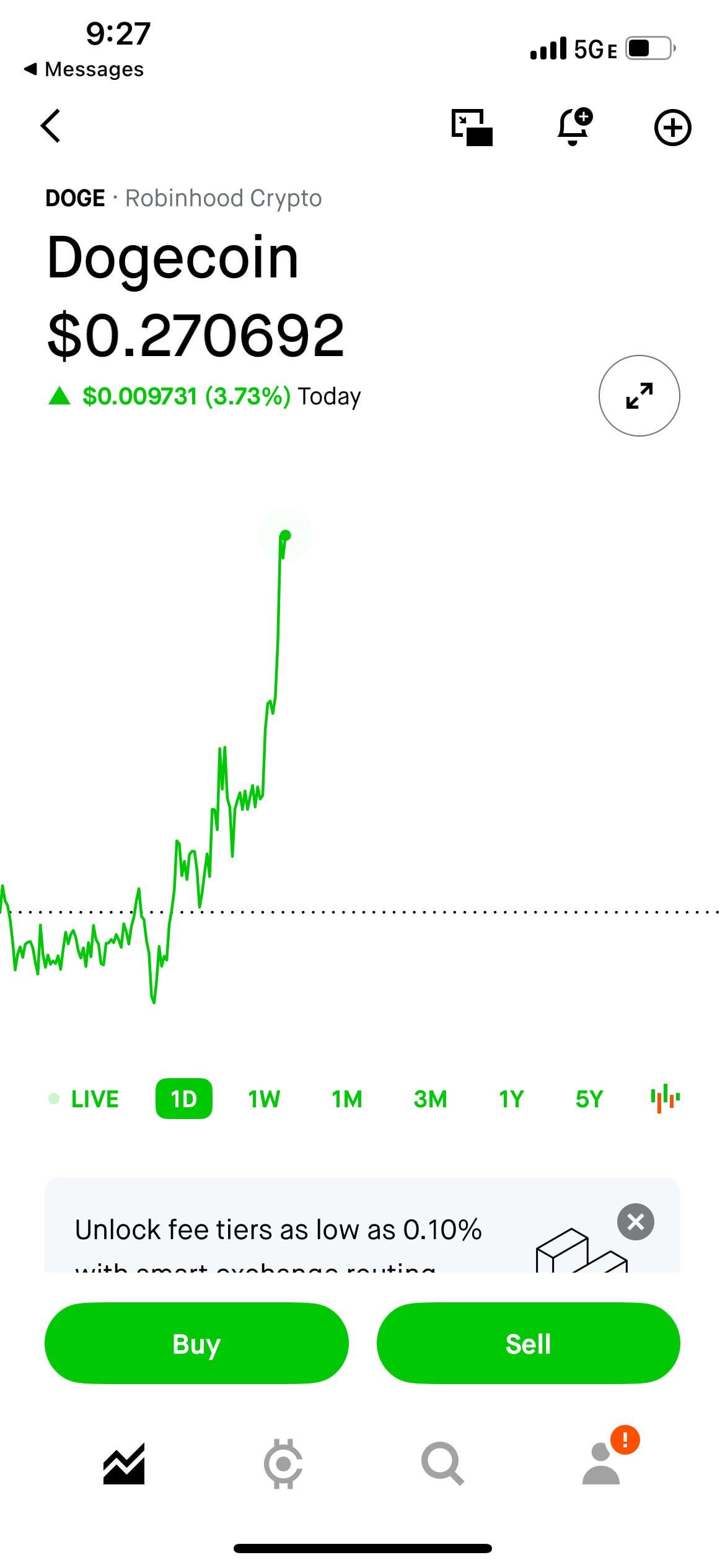Screen dimensions: 725x1568
Task: Tap Sell to sell Dogecoin
Action: (x=528, y=1343)
